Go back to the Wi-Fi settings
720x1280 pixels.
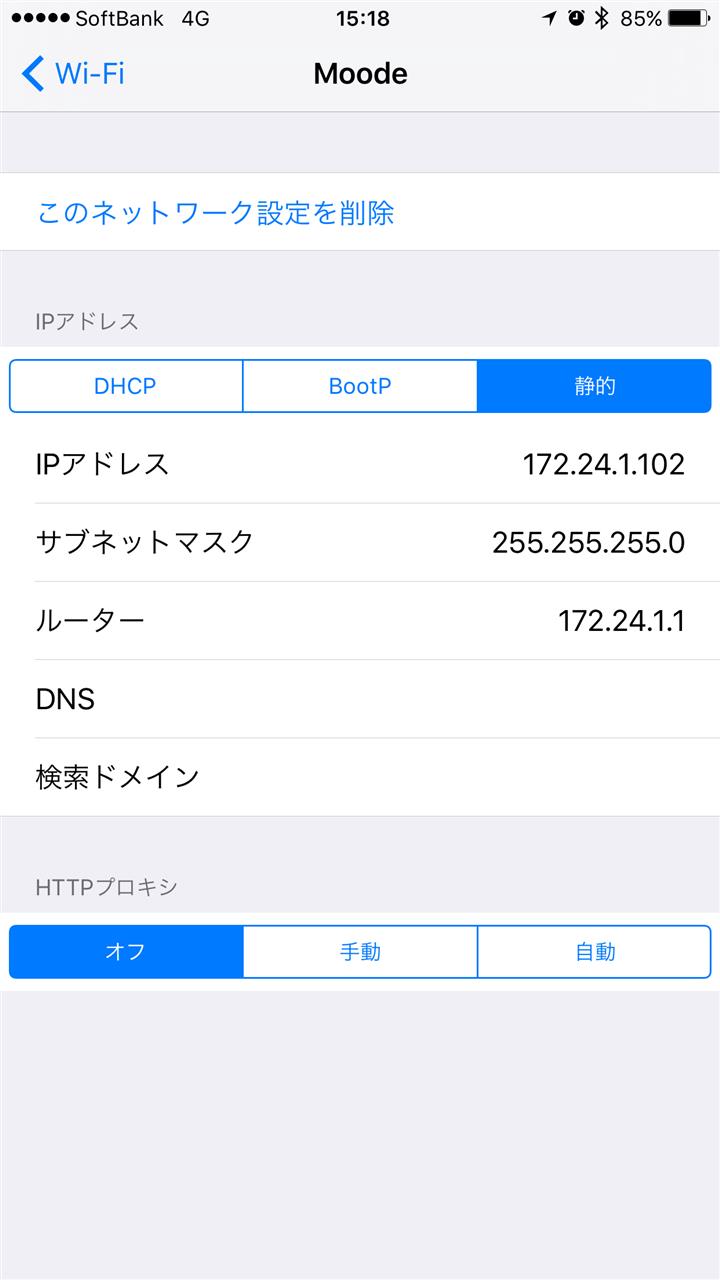coord(73,74)
